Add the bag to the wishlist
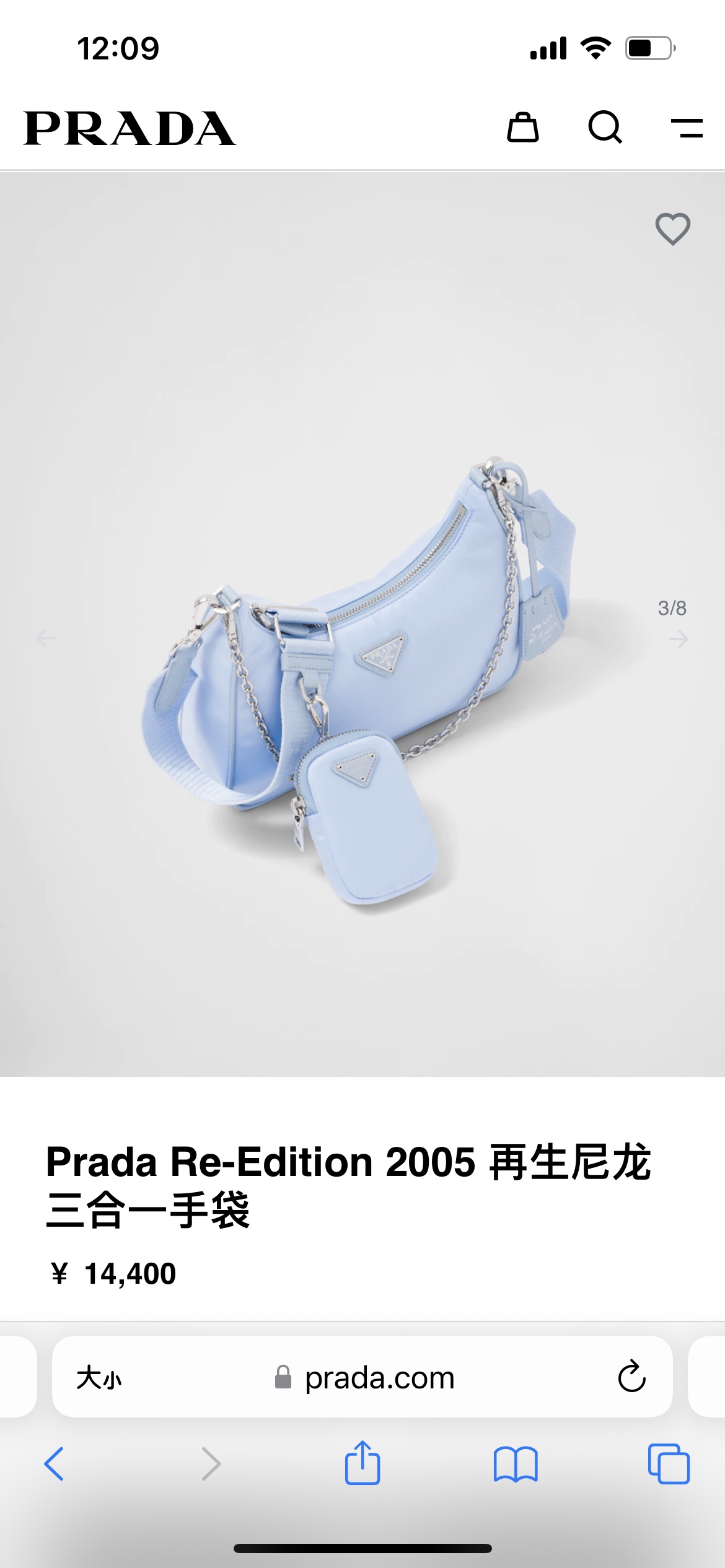This screenshot has height=1568, width=725. pos(672,229)
